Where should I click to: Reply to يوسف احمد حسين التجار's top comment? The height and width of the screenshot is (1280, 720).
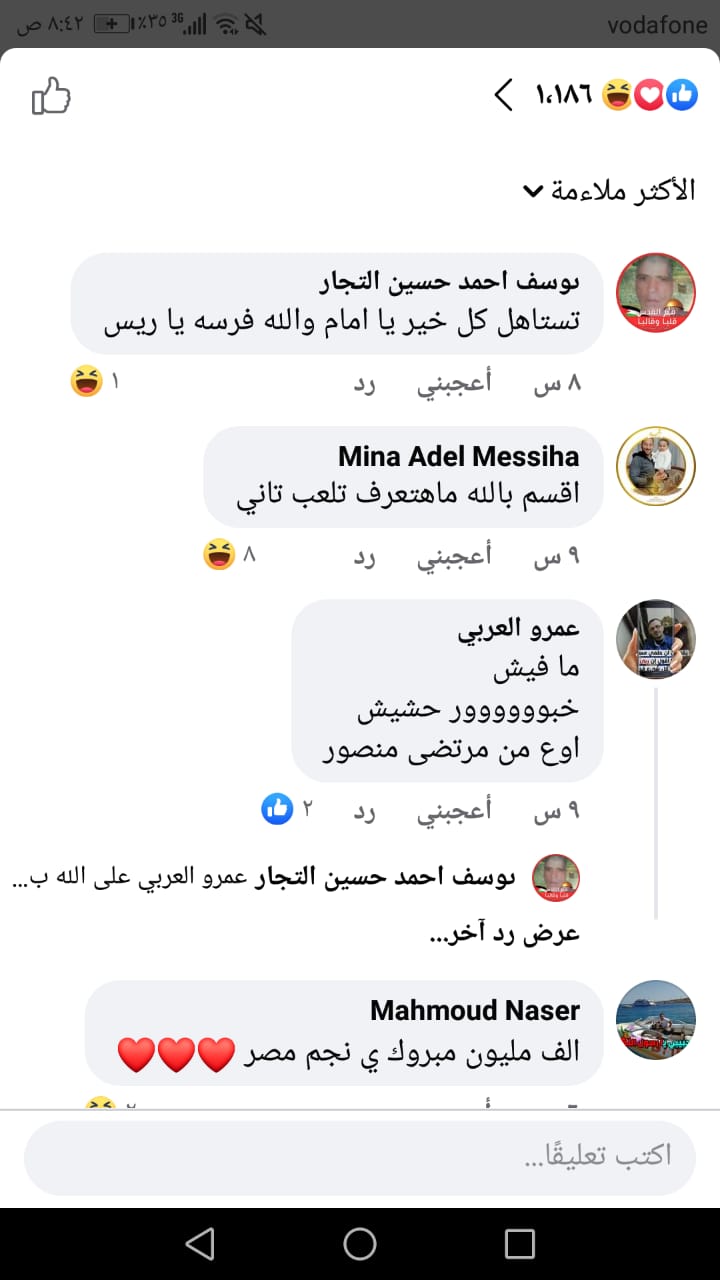tap(365, 385)
